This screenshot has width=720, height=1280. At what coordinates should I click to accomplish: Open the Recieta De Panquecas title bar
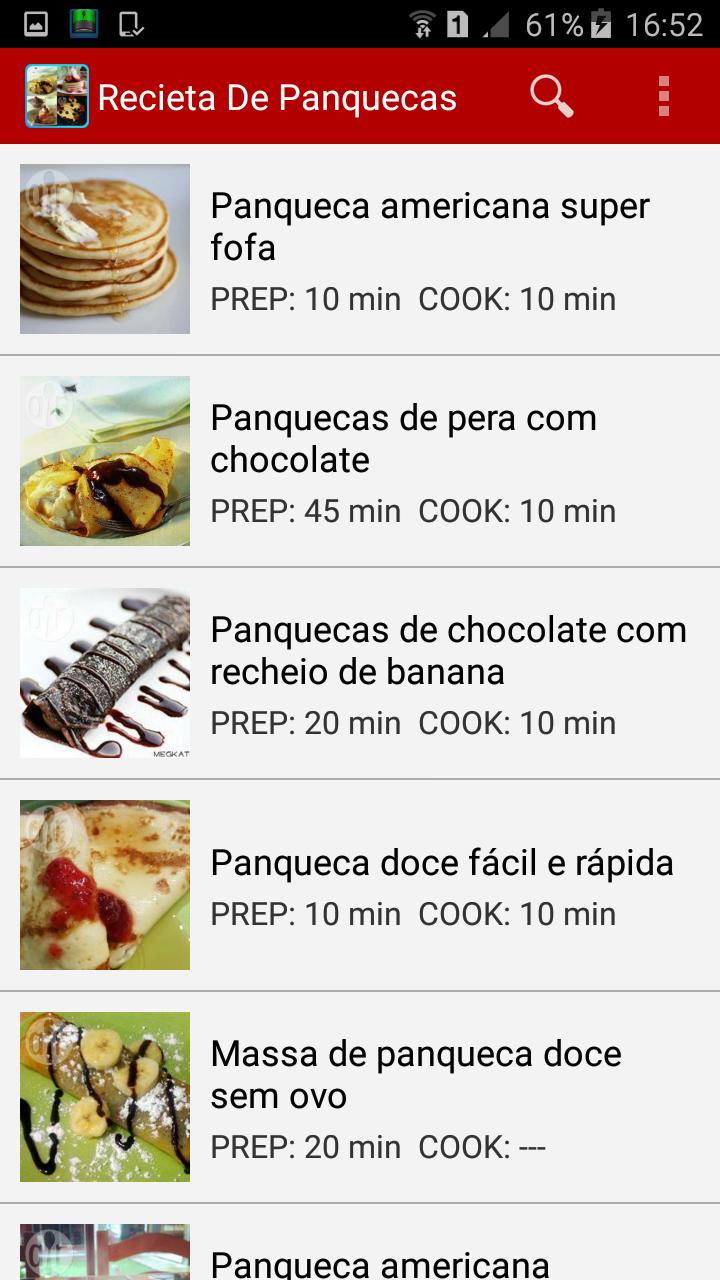(x=275, y=97)
